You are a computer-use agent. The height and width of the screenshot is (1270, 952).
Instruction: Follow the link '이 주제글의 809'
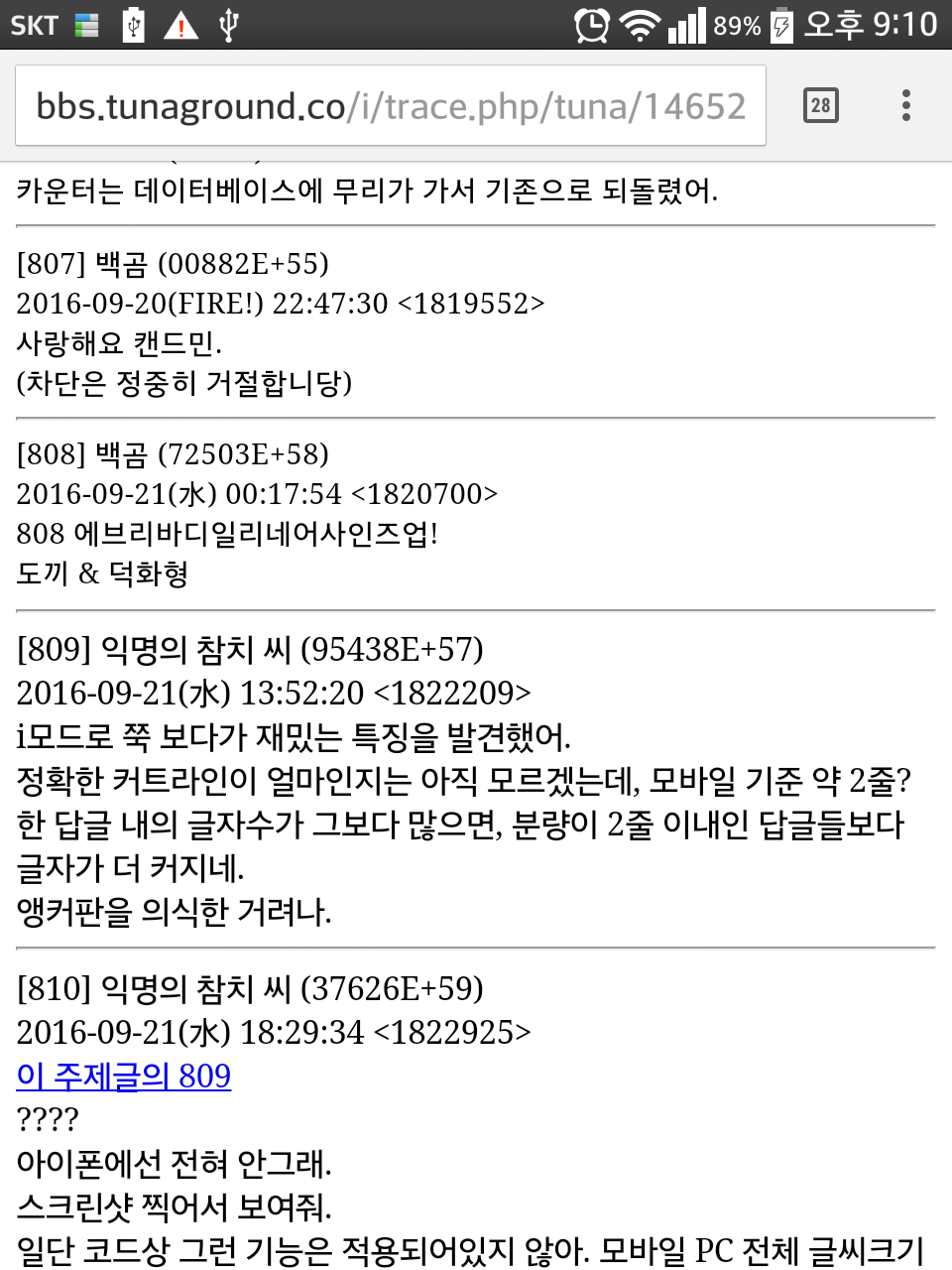tap(124, 1077)
